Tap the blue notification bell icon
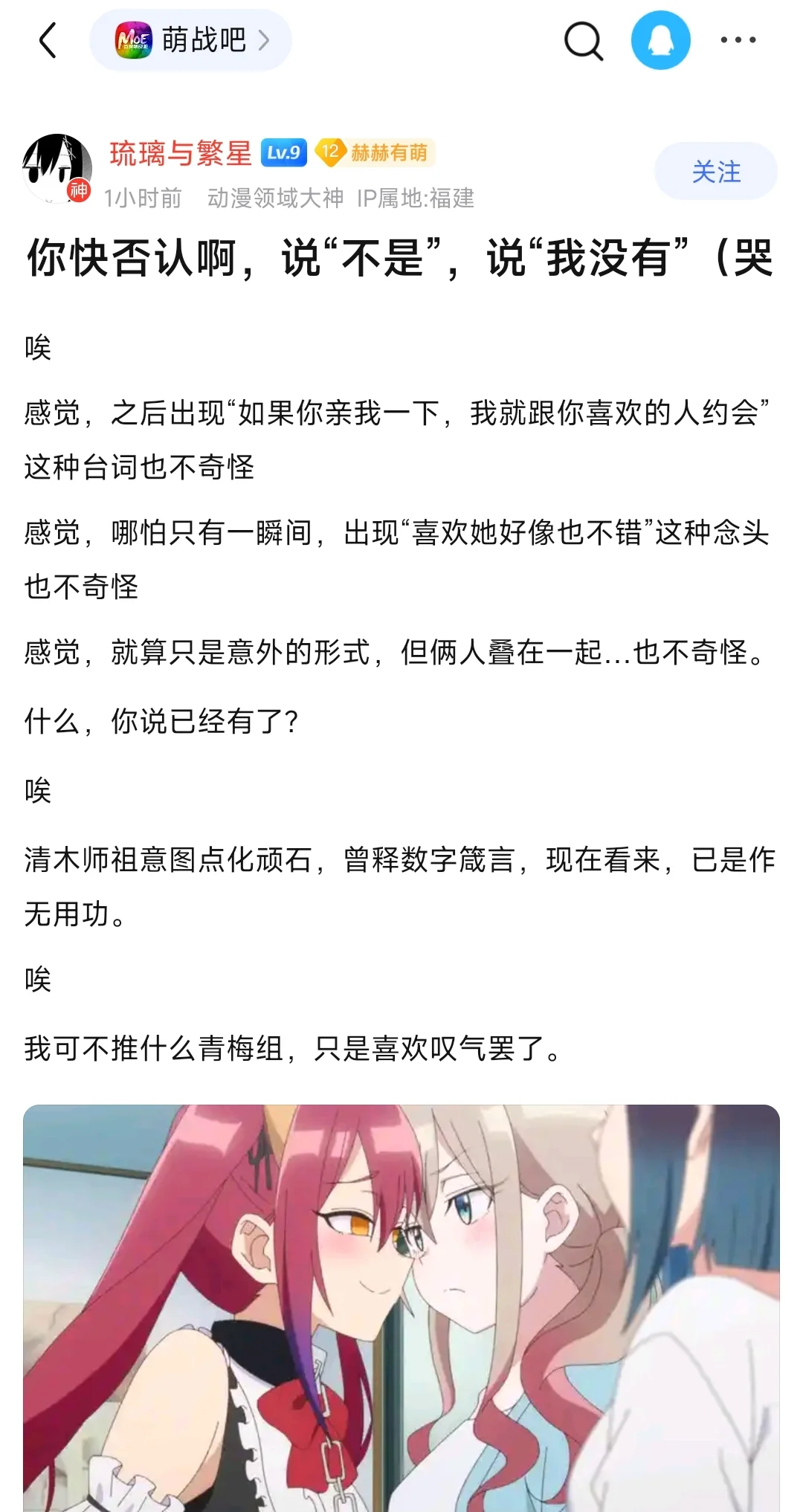This screenshot has height=1512, width=803. pos(660,40)
